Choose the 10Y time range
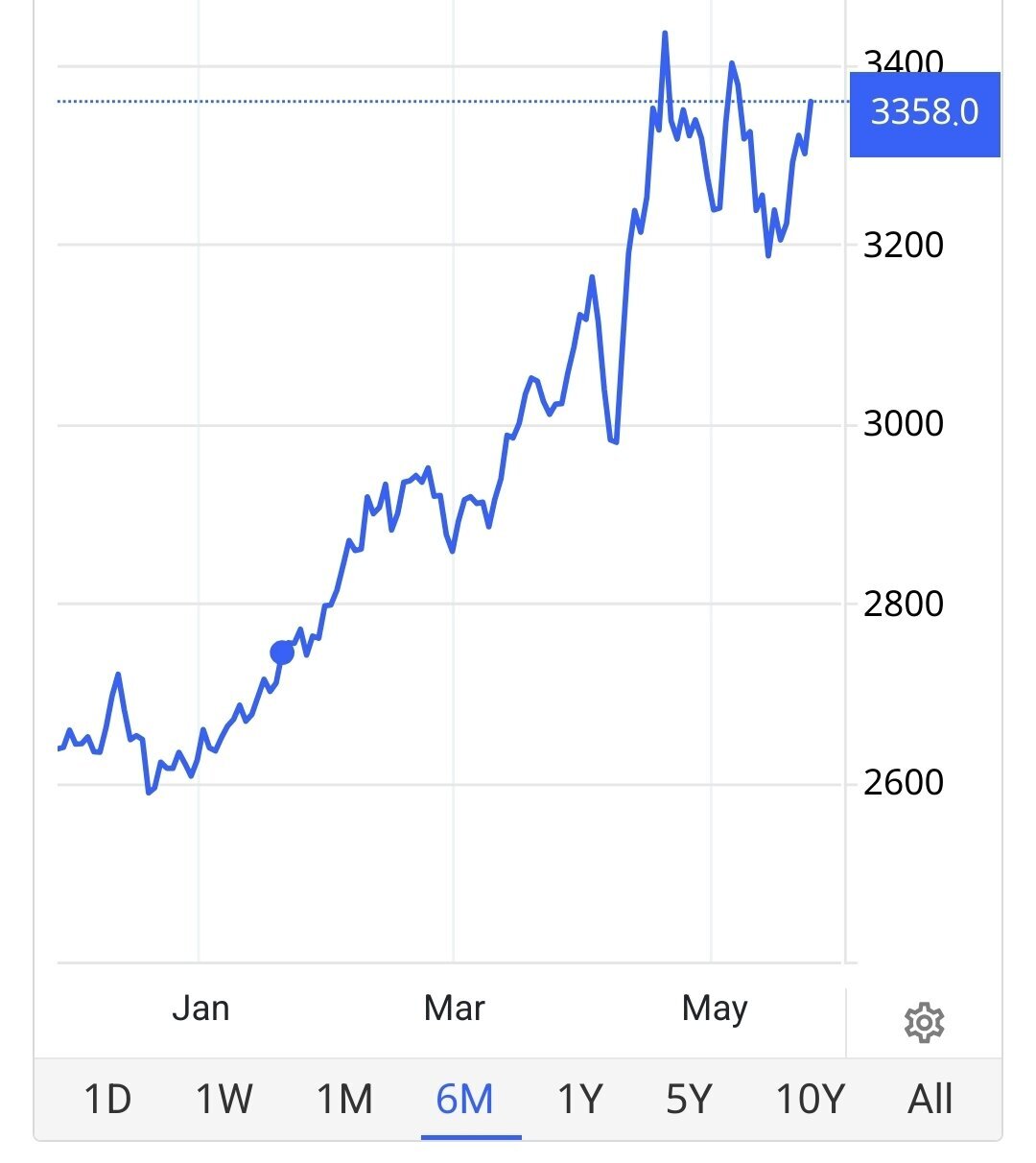 [811, 1099]
